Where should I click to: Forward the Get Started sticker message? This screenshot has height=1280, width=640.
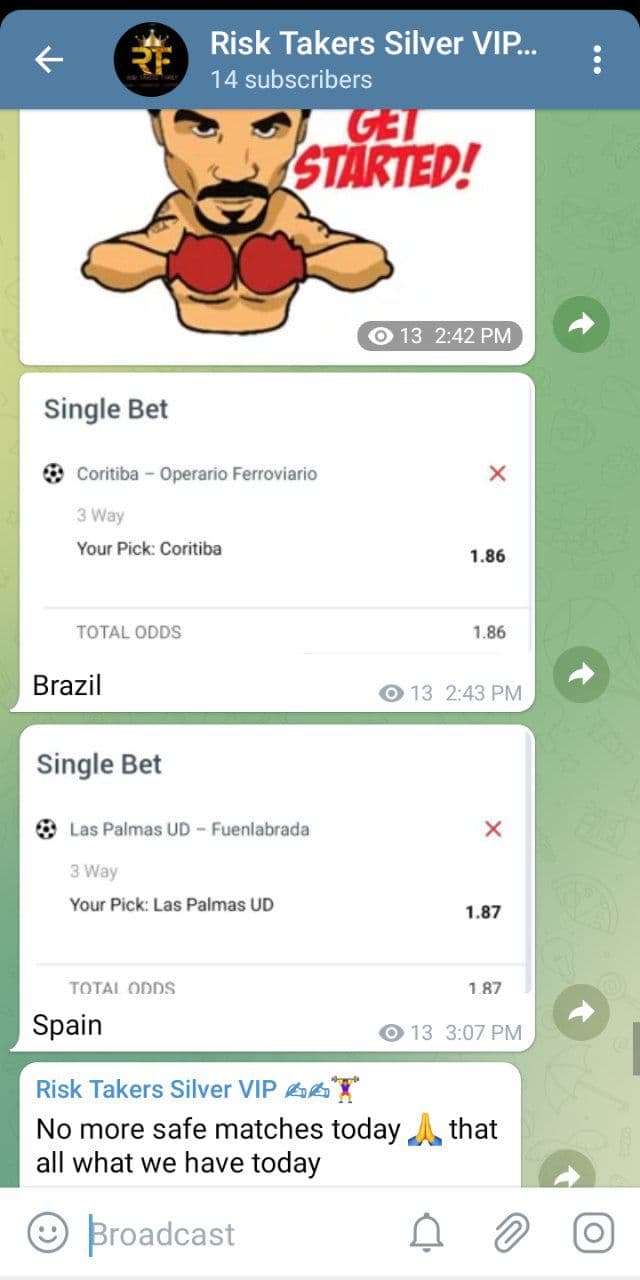pos(581,323)
